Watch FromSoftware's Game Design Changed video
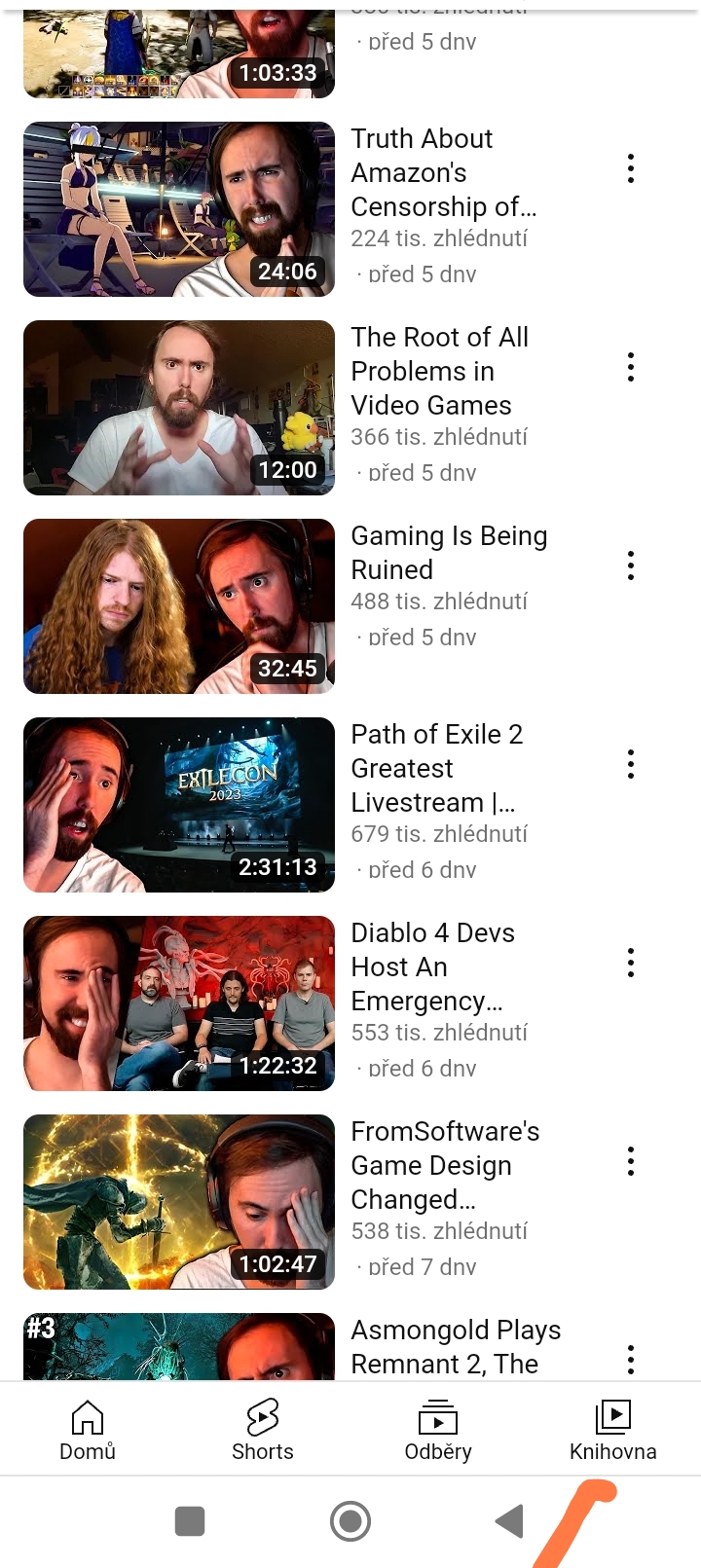The width and height of the screenshot is (701, 1568). 179,1202
